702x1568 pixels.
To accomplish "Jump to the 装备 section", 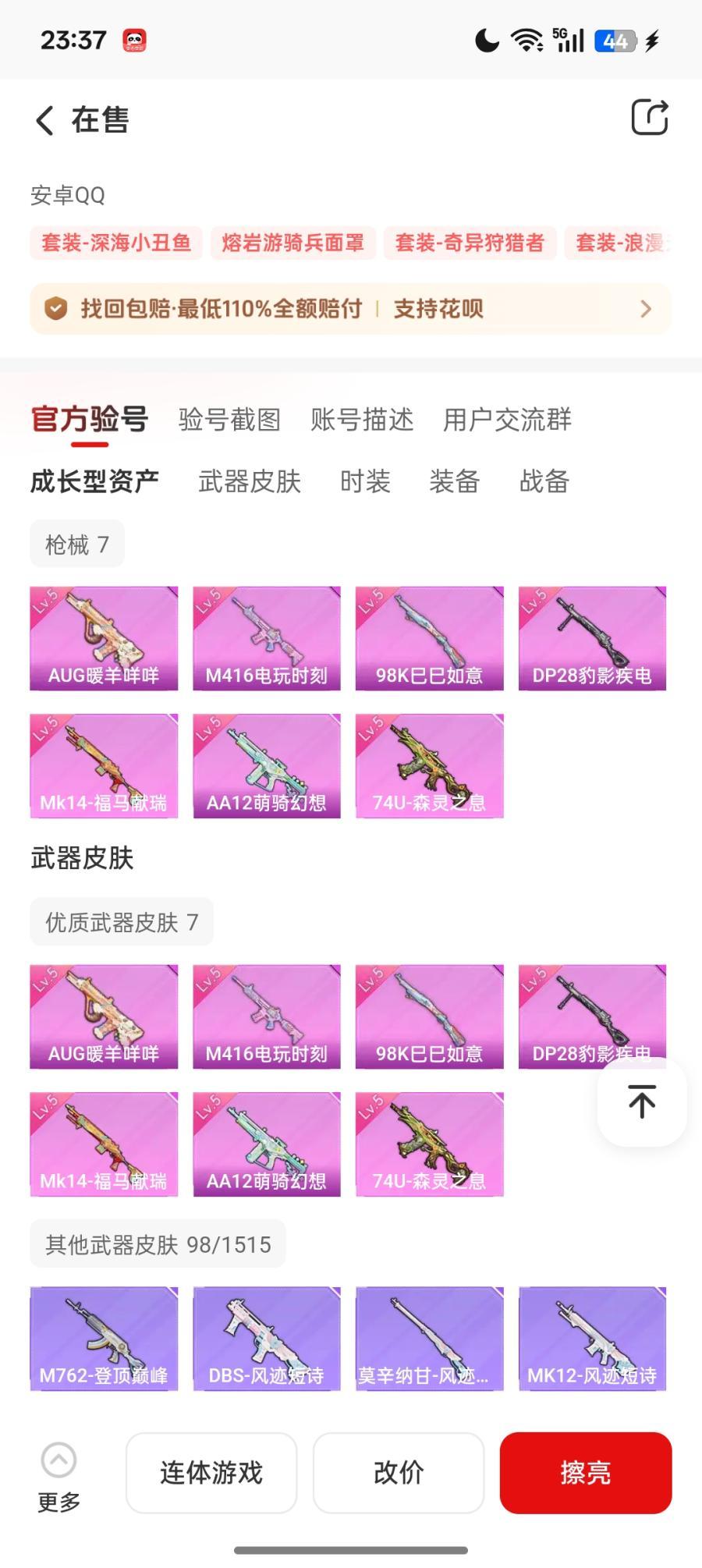I will pyautogui.click(x=454, y=481).
